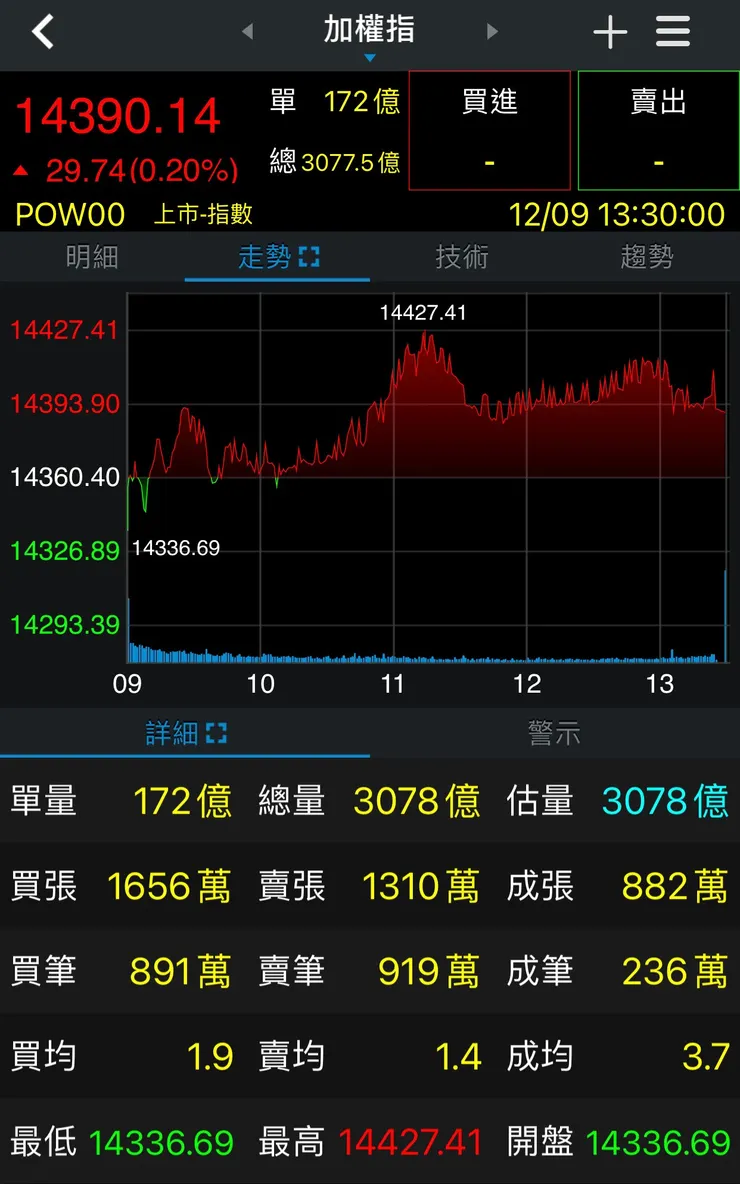Tap the green lowest price 14336.69
The width and height of the screenshot is (740, 1184).
pyautogui.click(x=162, y=1141)
